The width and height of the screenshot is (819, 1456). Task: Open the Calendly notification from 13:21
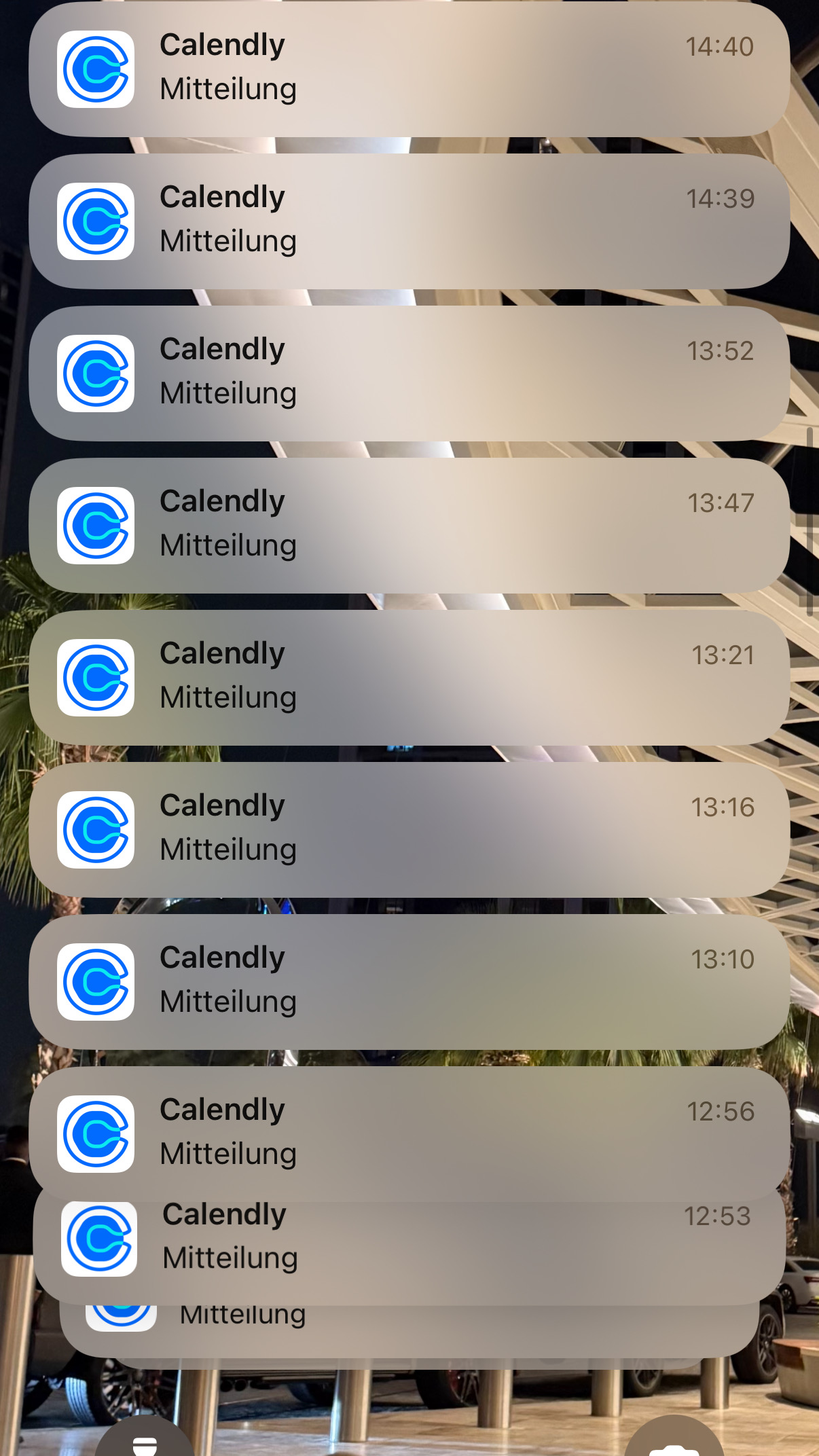tap(409, 677)
